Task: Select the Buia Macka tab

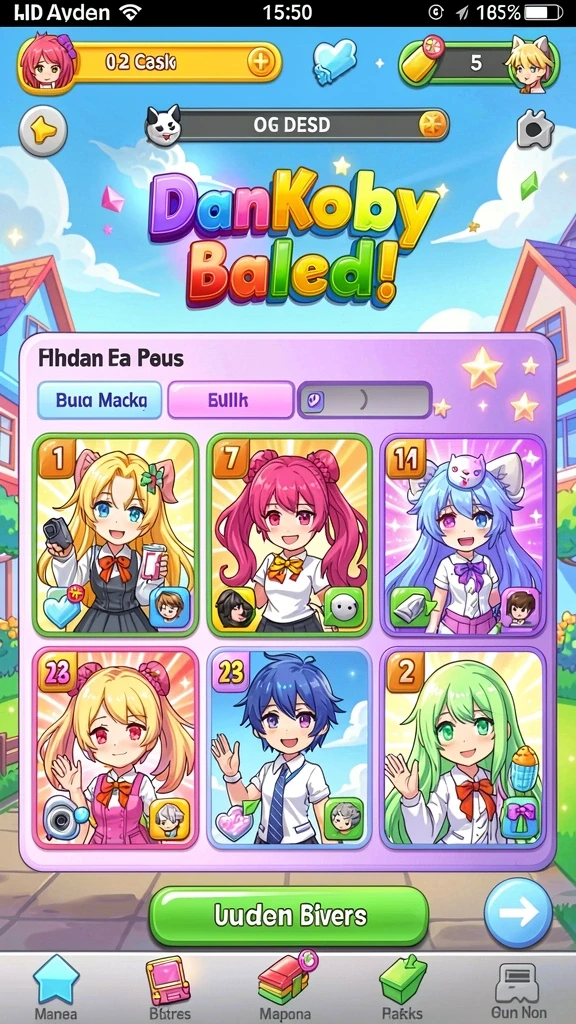Action: (100, 400)
